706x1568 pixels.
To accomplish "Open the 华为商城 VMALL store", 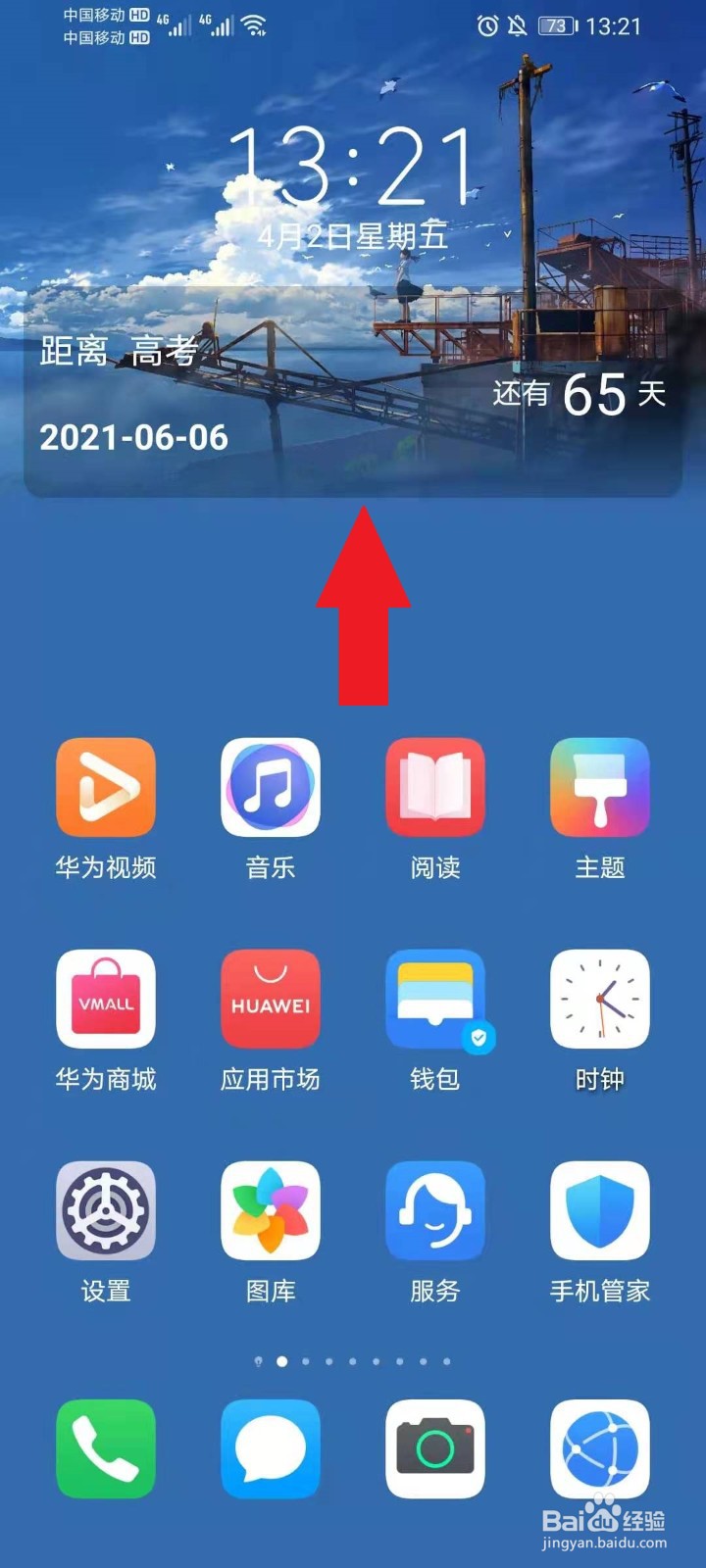I will 105,1000.
